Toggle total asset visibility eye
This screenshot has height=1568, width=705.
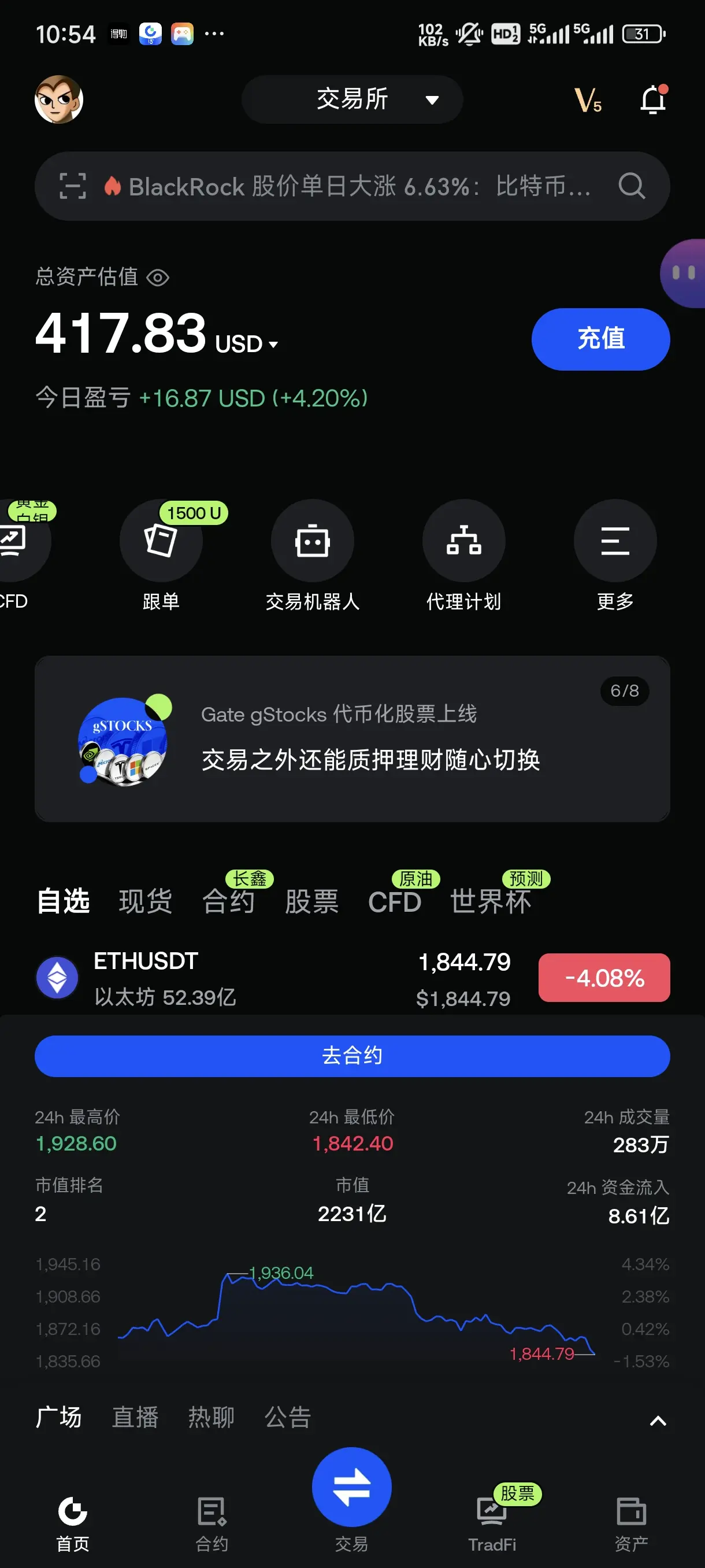pyautogui.click(x=158, y=278)
